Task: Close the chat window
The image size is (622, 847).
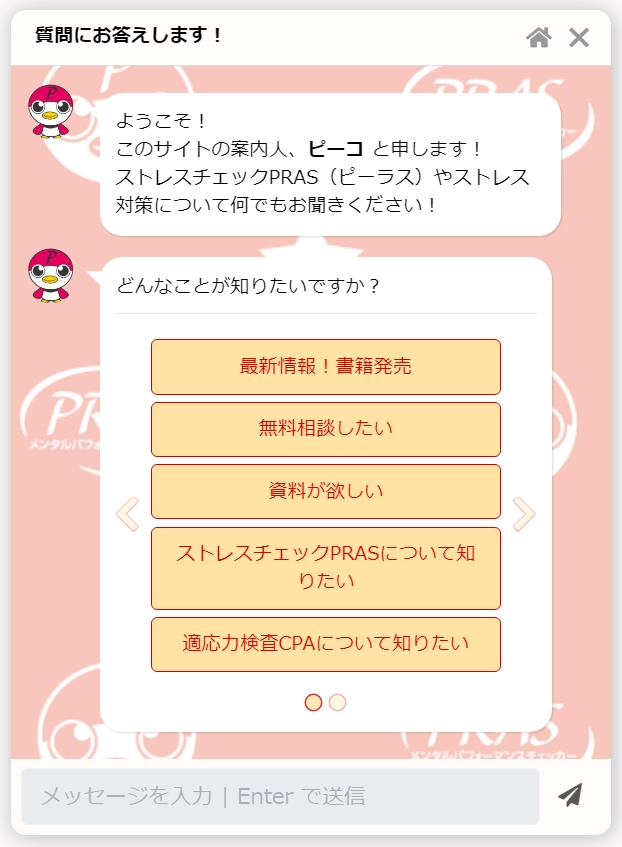Action: (579, 38)
